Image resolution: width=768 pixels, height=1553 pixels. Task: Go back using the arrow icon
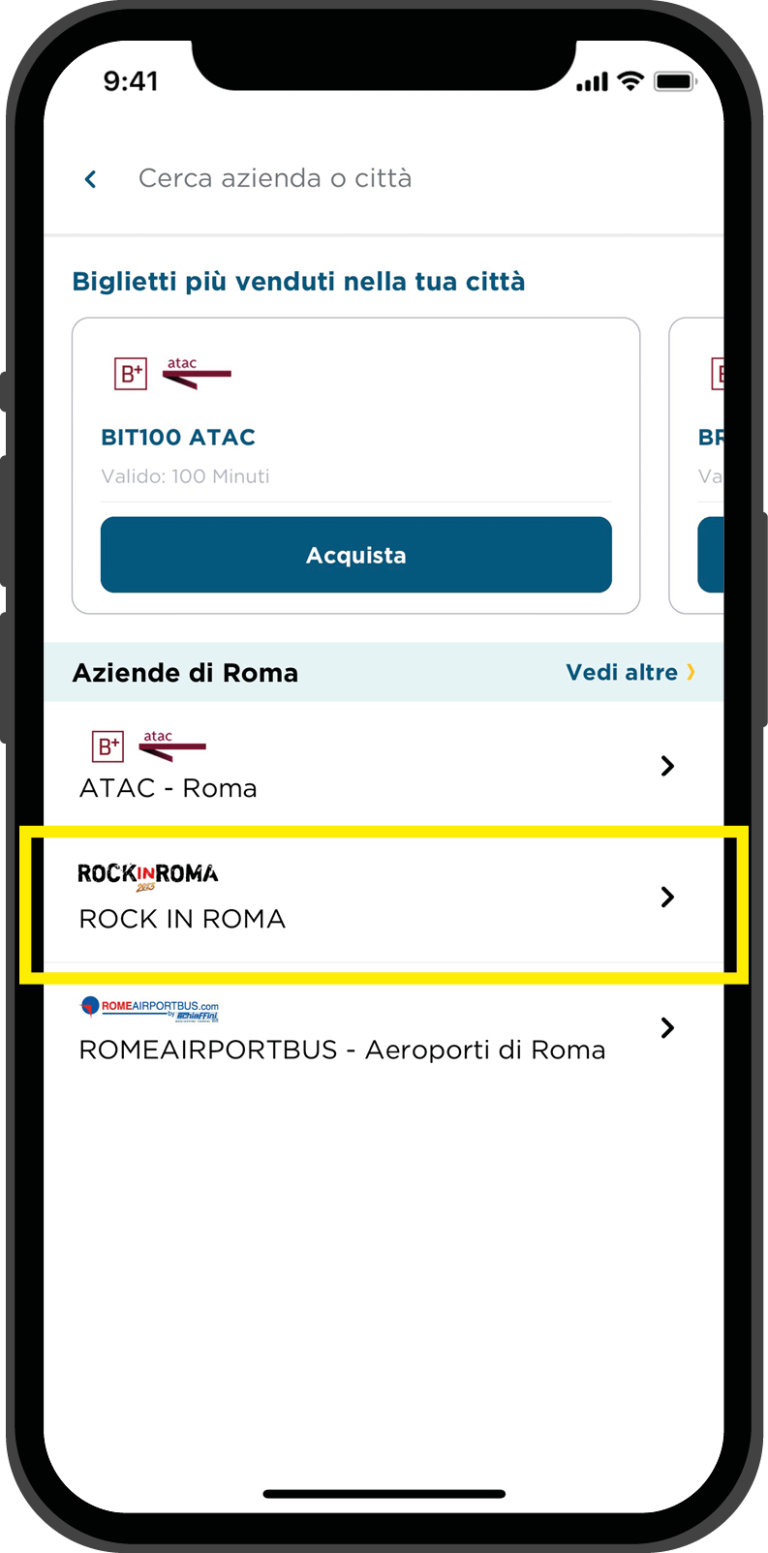point(90,179)
